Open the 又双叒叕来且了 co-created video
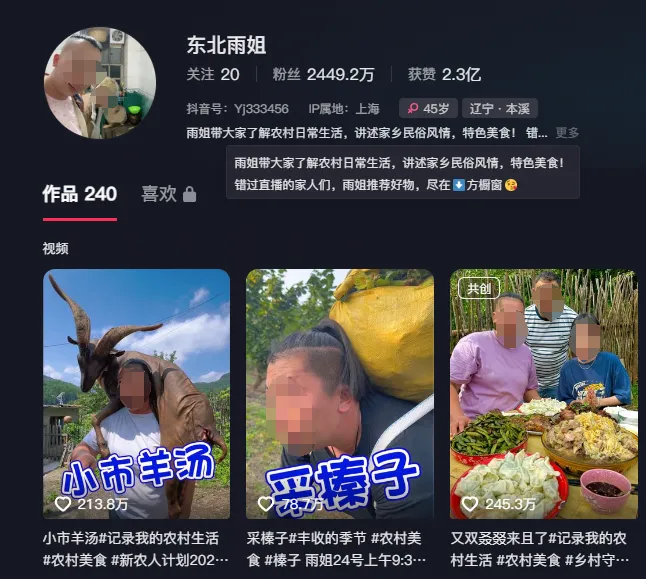Image resolution: width=646 pixels, height=579 pixels. pyautogui.click(x=543, y=394)
